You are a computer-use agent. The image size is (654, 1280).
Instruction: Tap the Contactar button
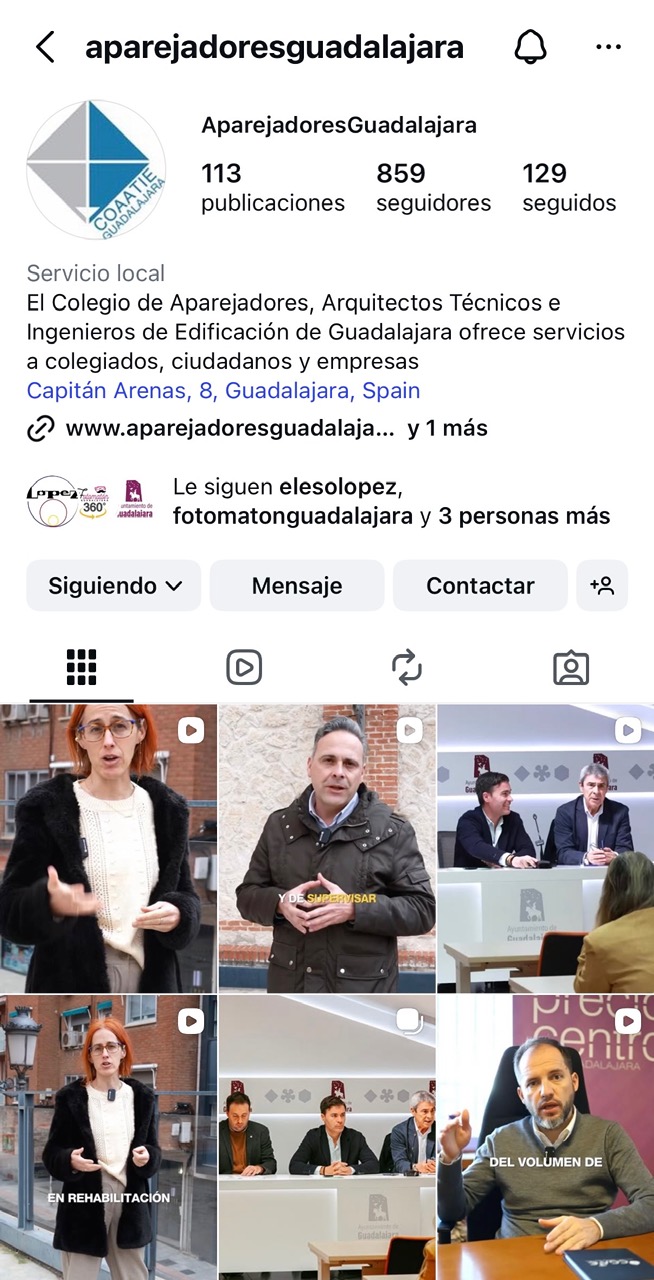coord(480,586)
